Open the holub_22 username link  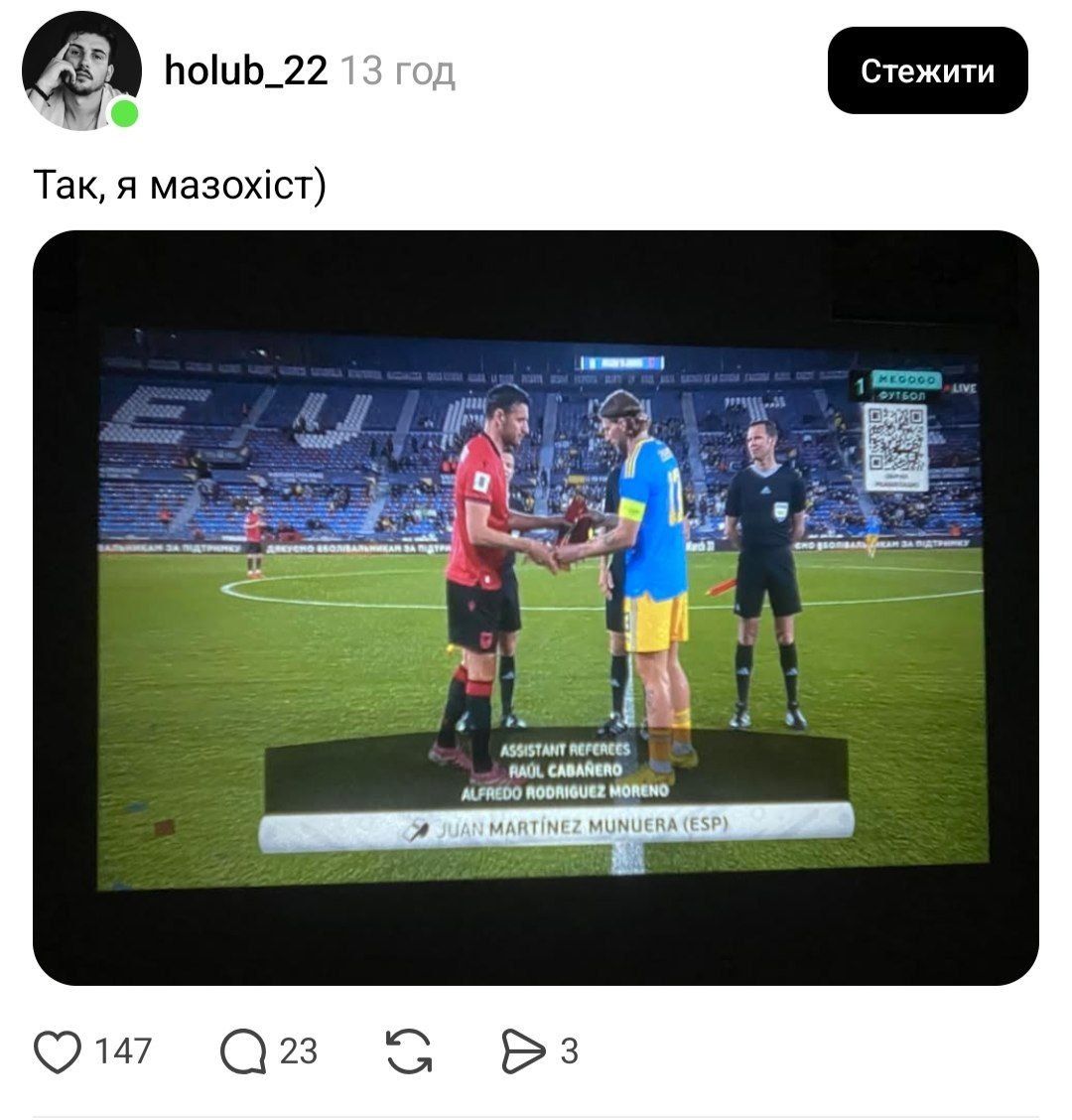[245, 70]
